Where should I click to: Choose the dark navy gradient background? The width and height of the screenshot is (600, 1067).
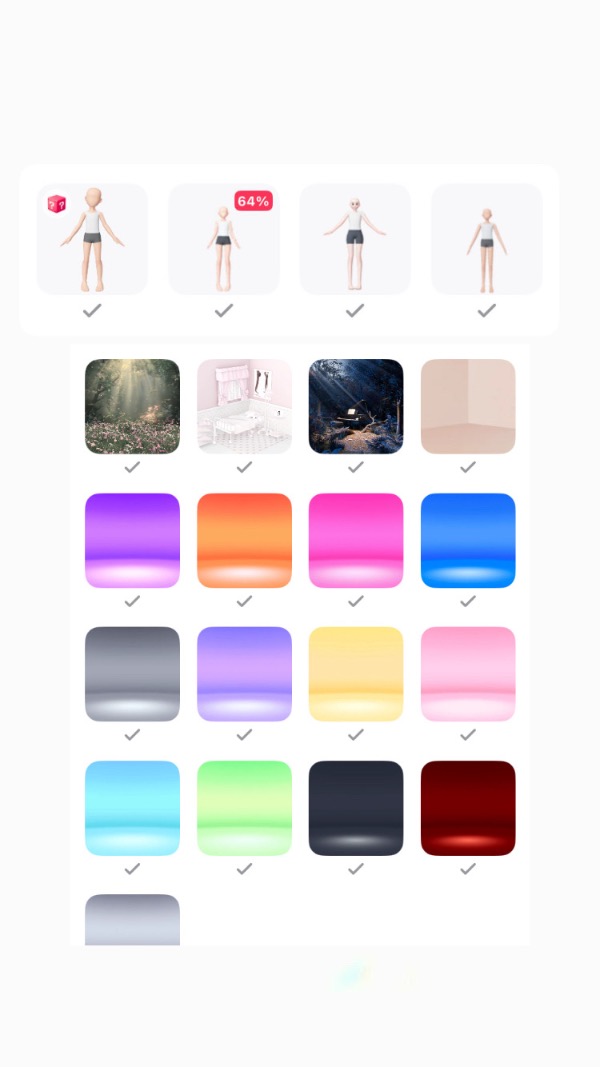coord(356,808)
